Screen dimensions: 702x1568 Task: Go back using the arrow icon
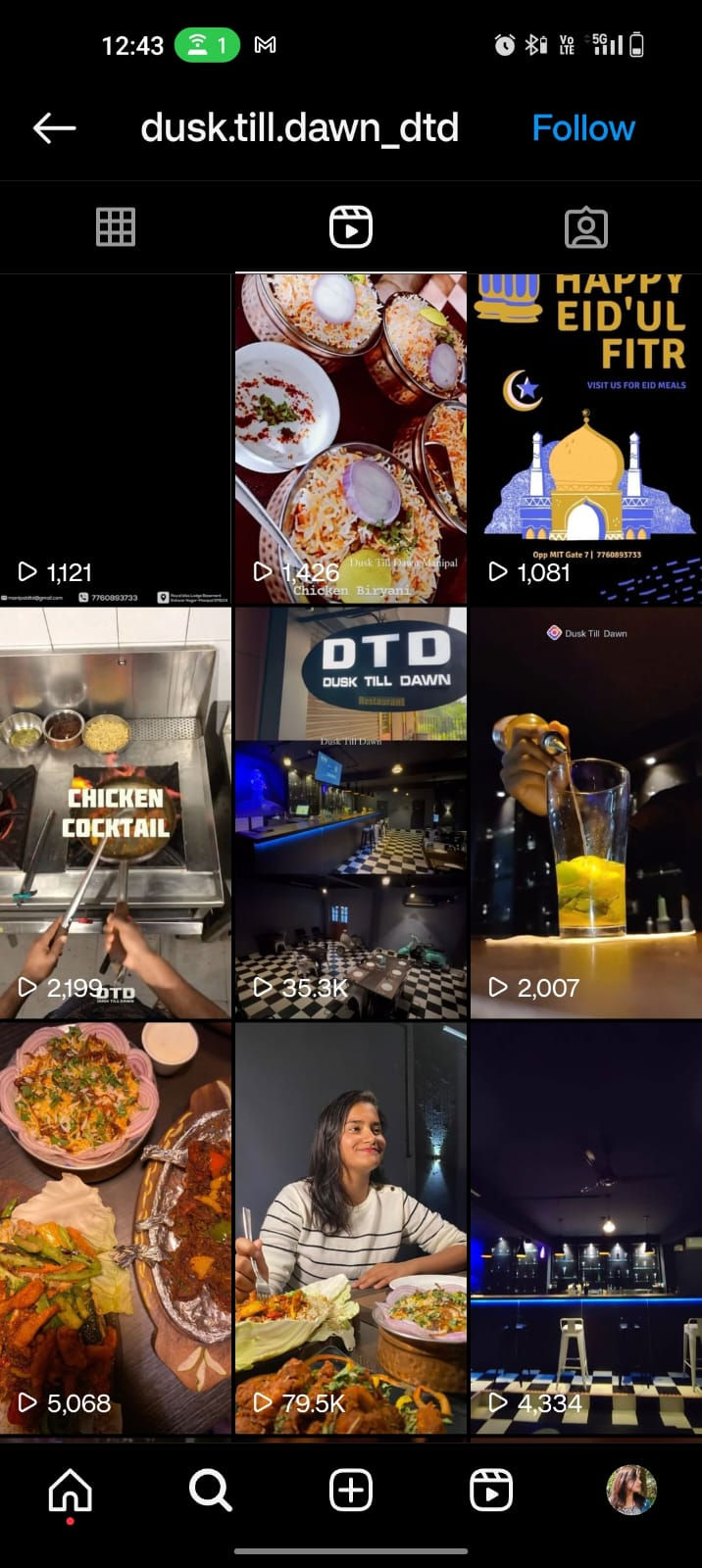(54, 127)
